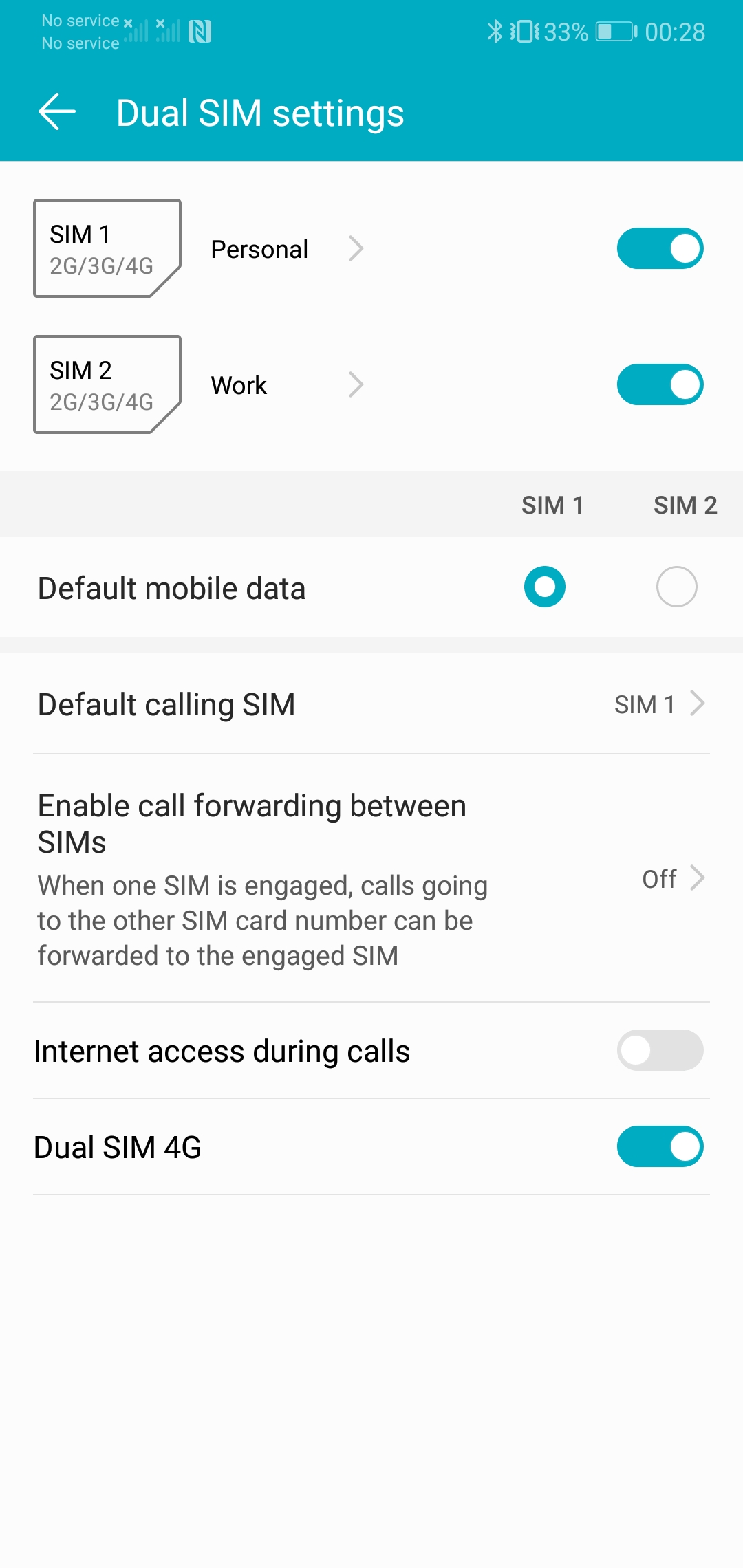Open call forwarding between SIMs setting
Image resolution: width=743 pixels, height=1568 pixels.
pyautogui.click(x=371, y=879)
